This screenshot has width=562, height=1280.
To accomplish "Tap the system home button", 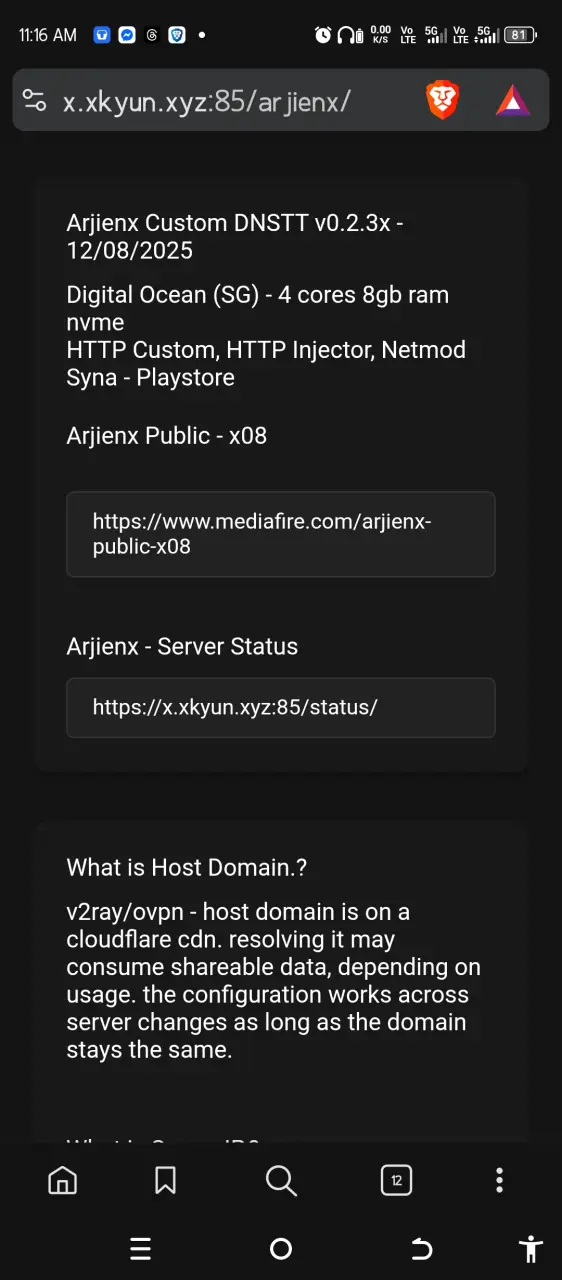I will tap(281, 1249).
